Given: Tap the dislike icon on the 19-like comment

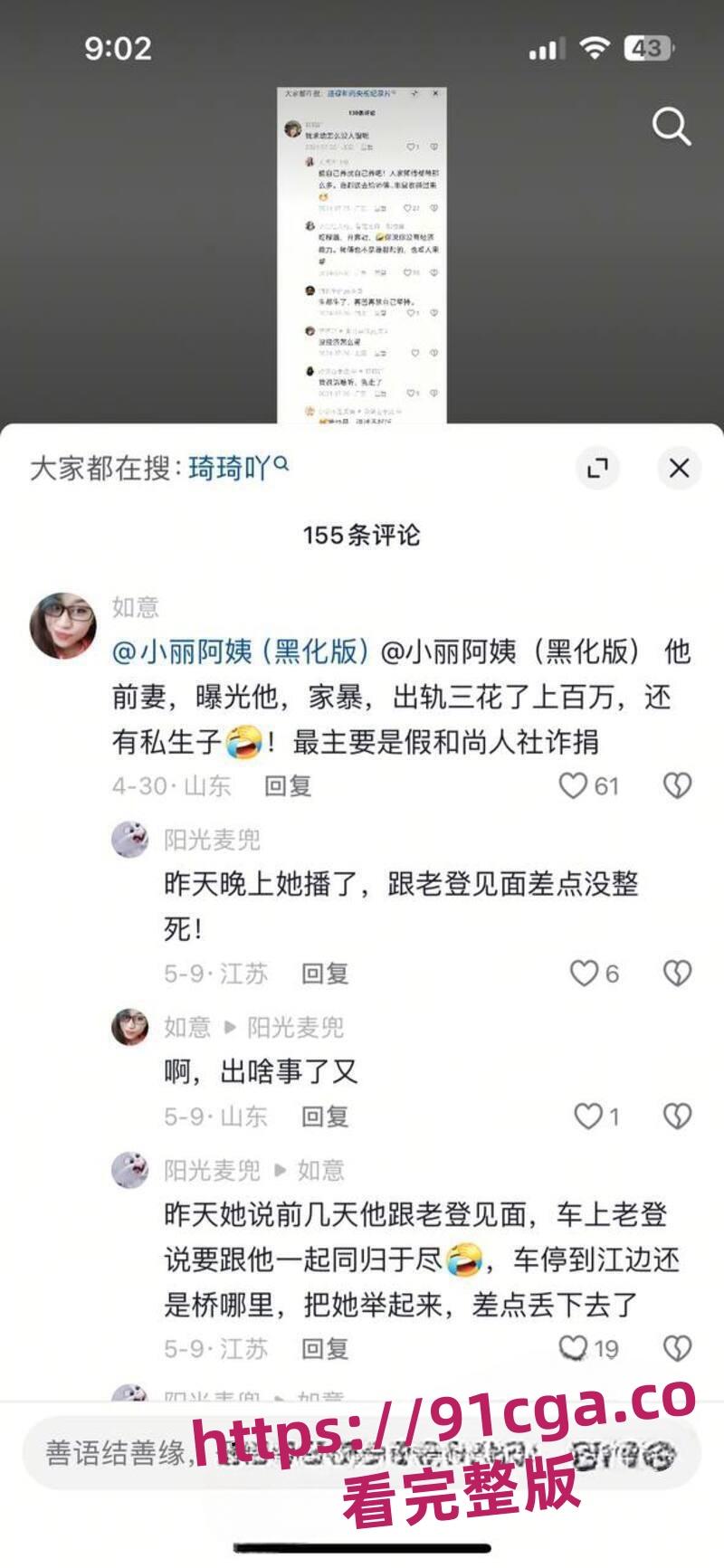Looking at the screenshot, I should pos(677,1348).
